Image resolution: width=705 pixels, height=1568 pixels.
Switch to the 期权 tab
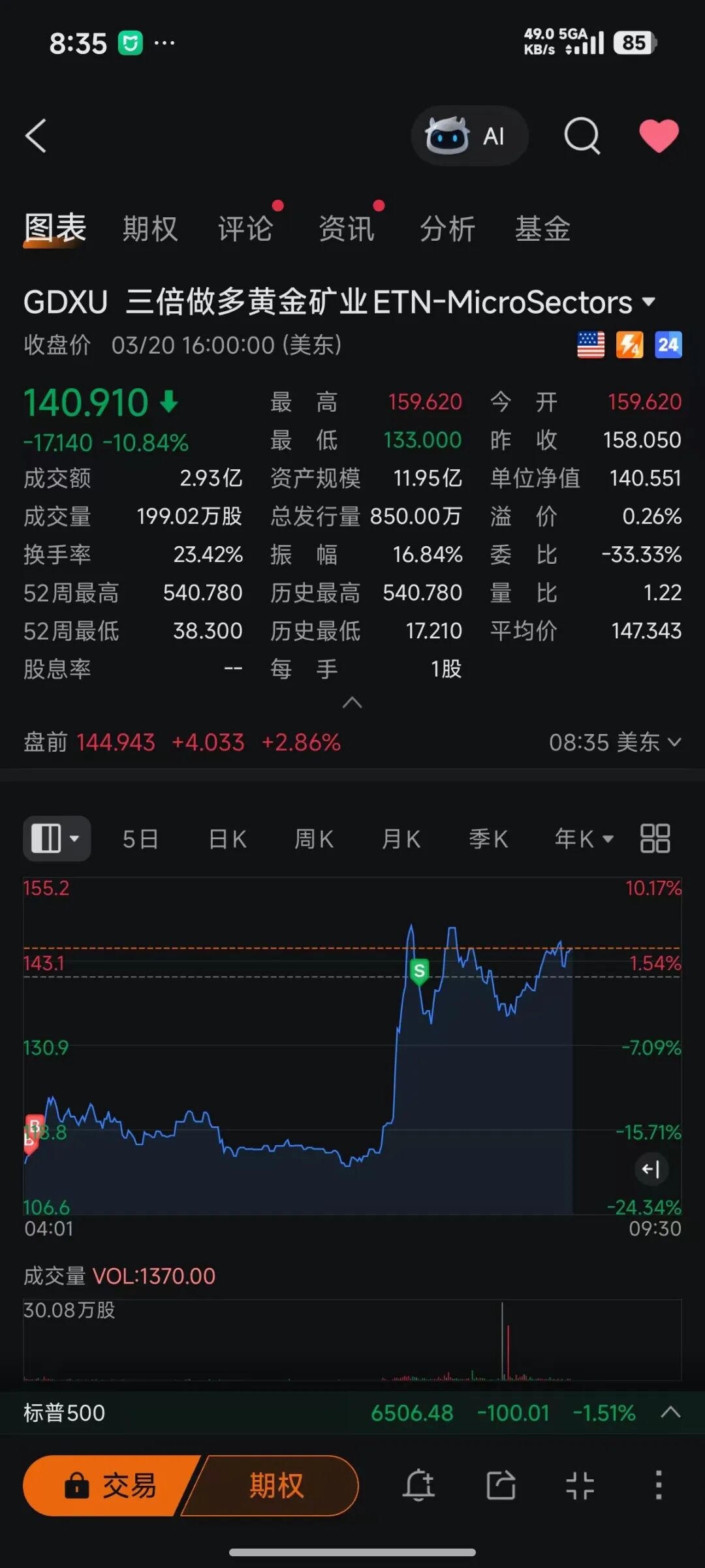(x=150, y=229)
